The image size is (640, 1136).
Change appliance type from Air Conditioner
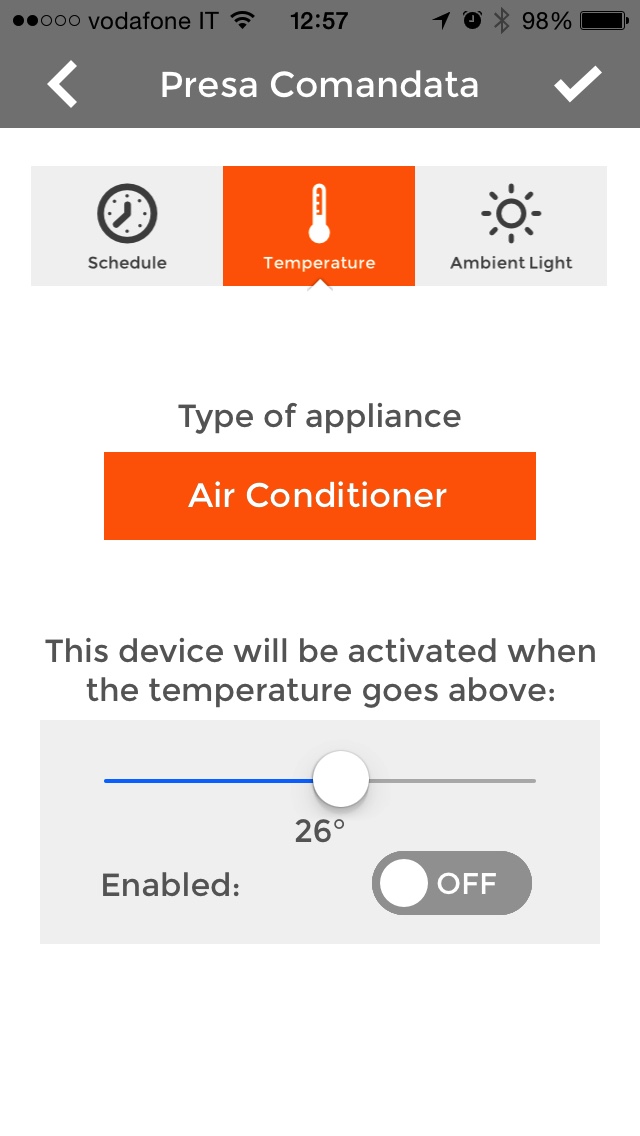pyautogui.click(x=320, y=496)
